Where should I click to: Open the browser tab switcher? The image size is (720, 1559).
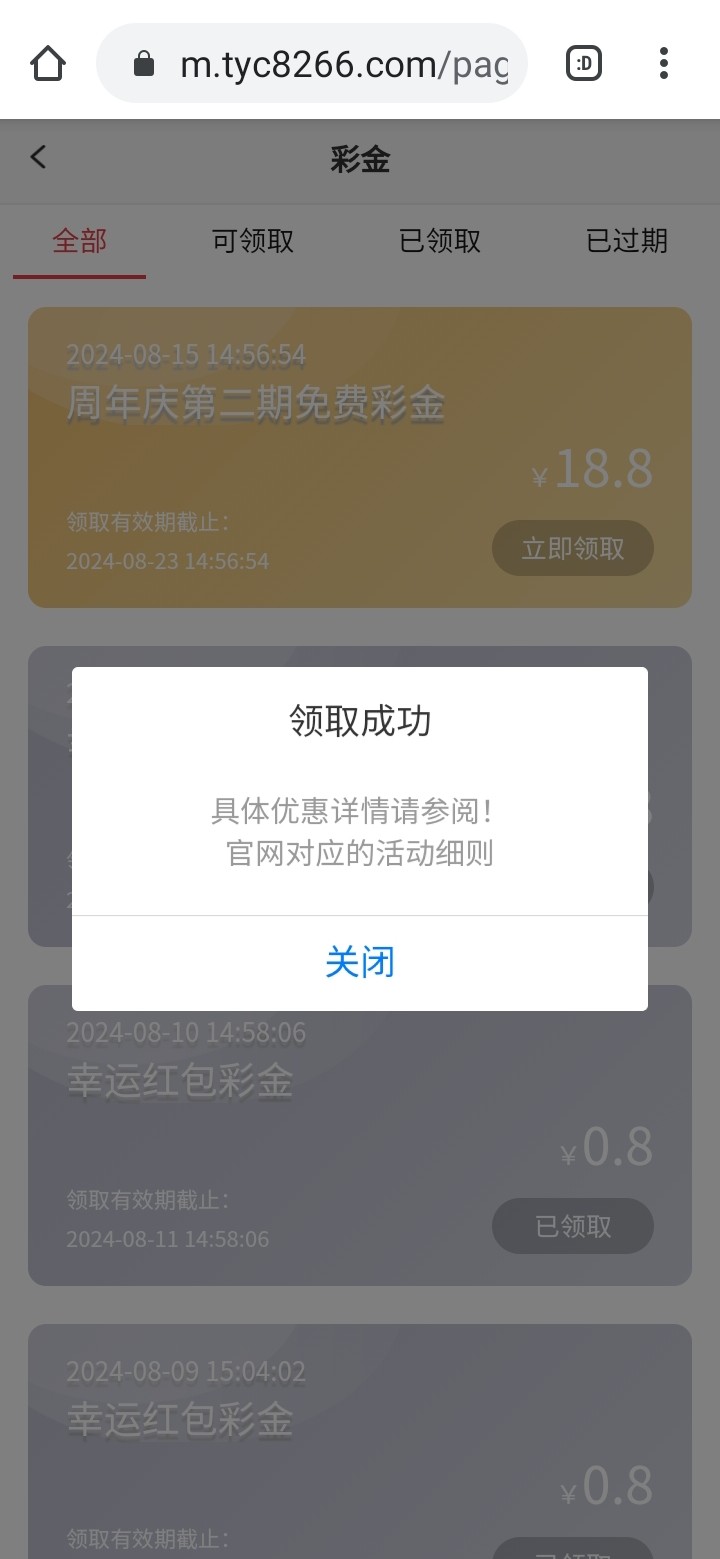[x=584, y=65]
